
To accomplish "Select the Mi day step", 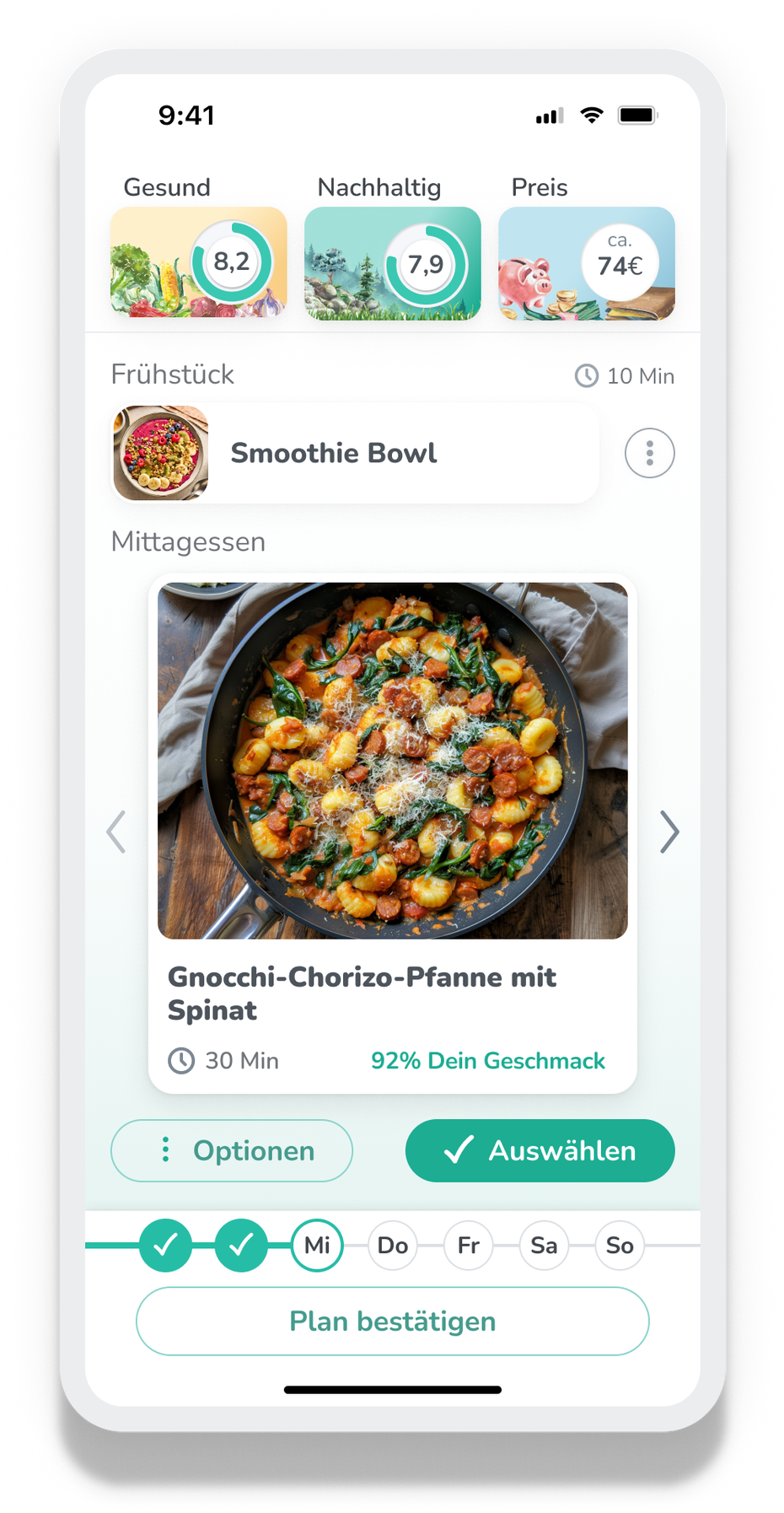I will 317,1245.
